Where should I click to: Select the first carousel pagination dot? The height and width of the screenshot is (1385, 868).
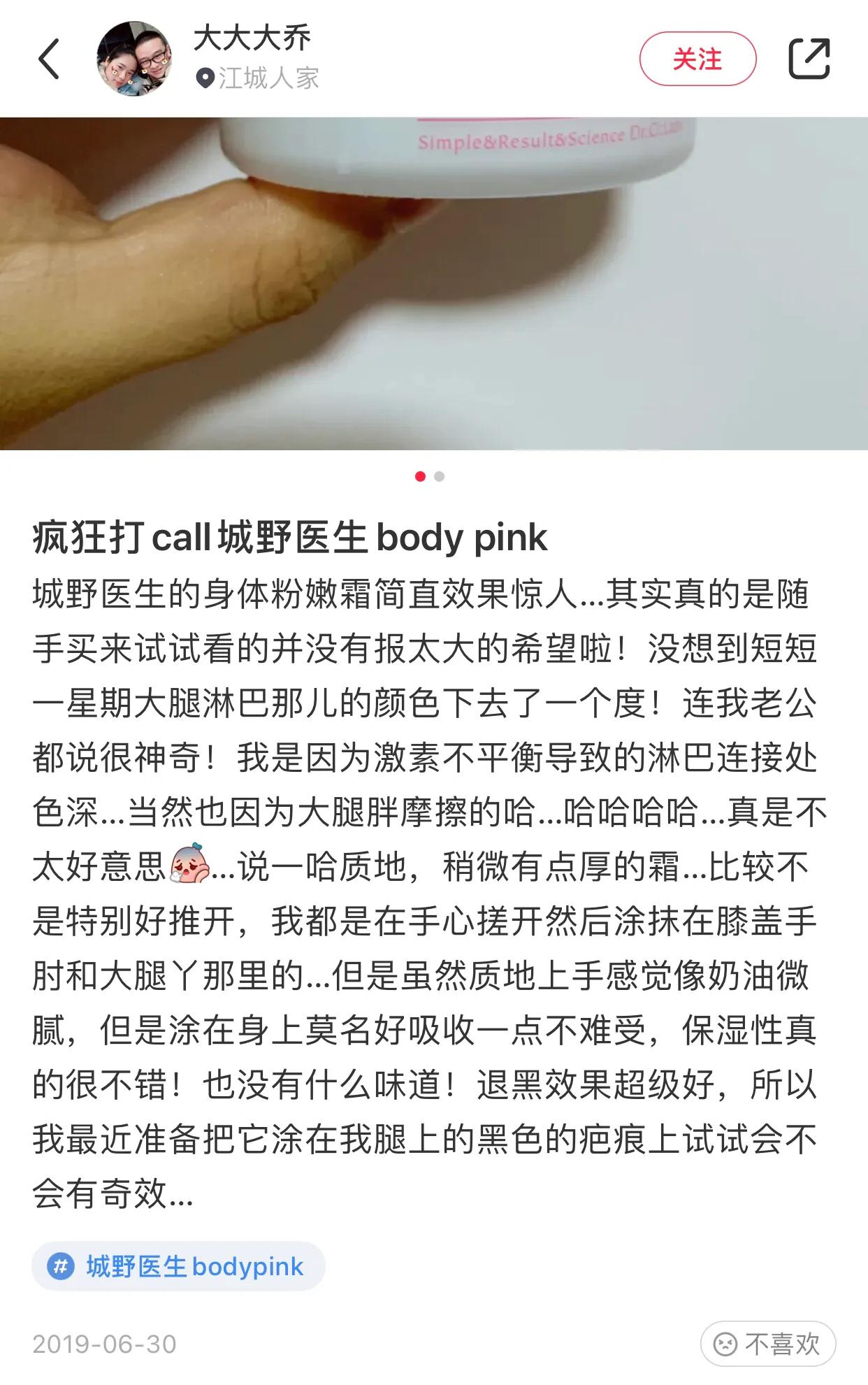tap(420, 475)
